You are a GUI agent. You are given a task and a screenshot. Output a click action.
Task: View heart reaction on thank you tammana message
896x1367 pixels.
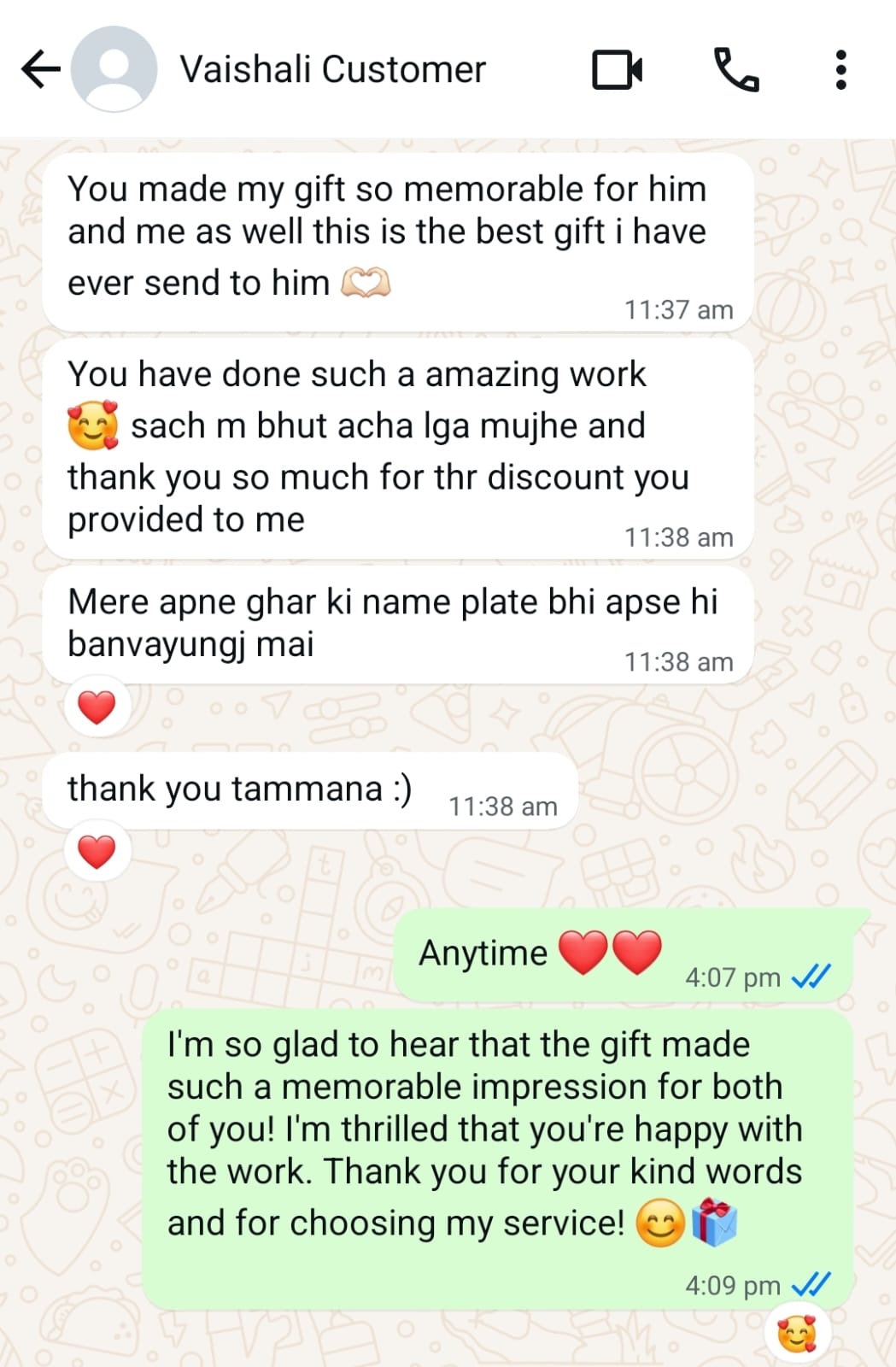tap(97, 852)
